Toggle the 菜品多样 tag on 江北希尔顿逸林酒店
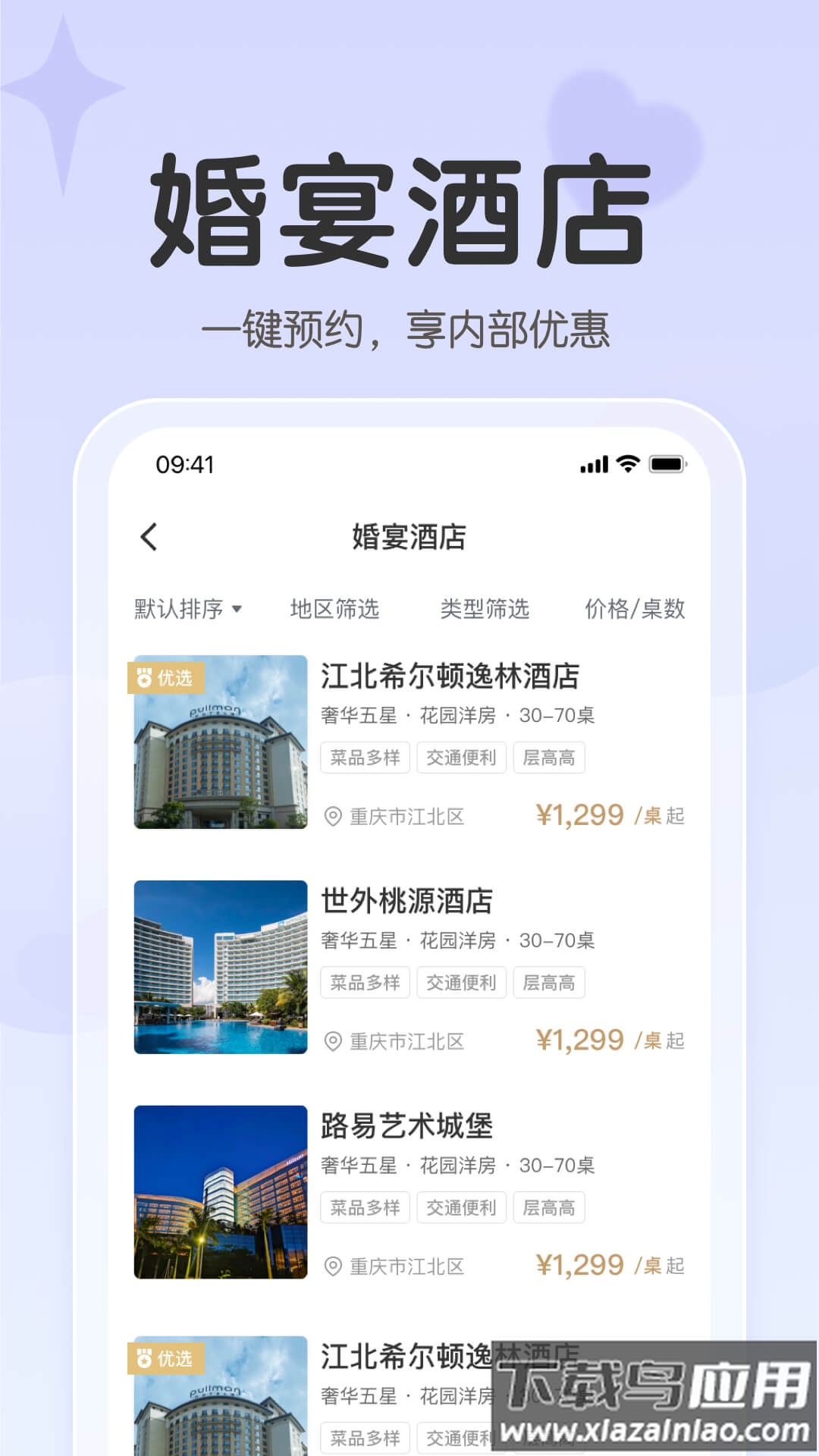Viewport: 819px width, 1456px height. (x=365, y=758)
